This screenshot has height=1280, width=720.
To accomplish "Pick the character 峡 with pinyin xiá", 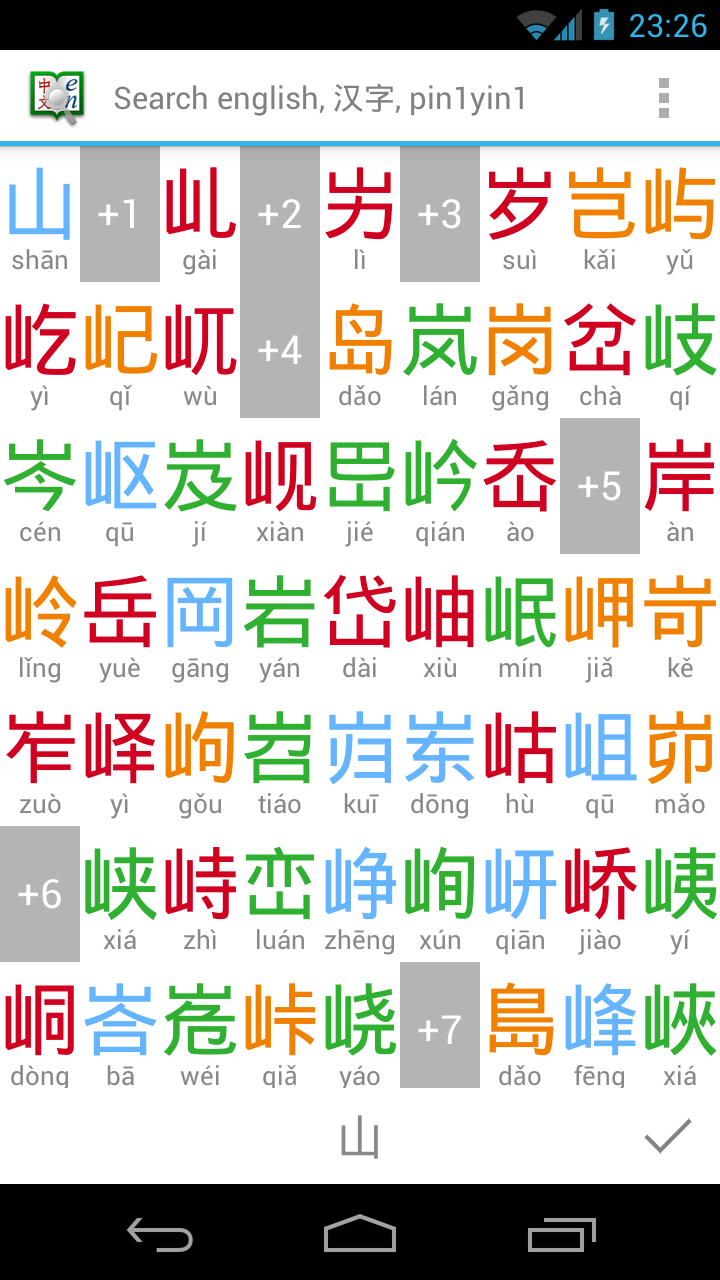I will point(120,894).
